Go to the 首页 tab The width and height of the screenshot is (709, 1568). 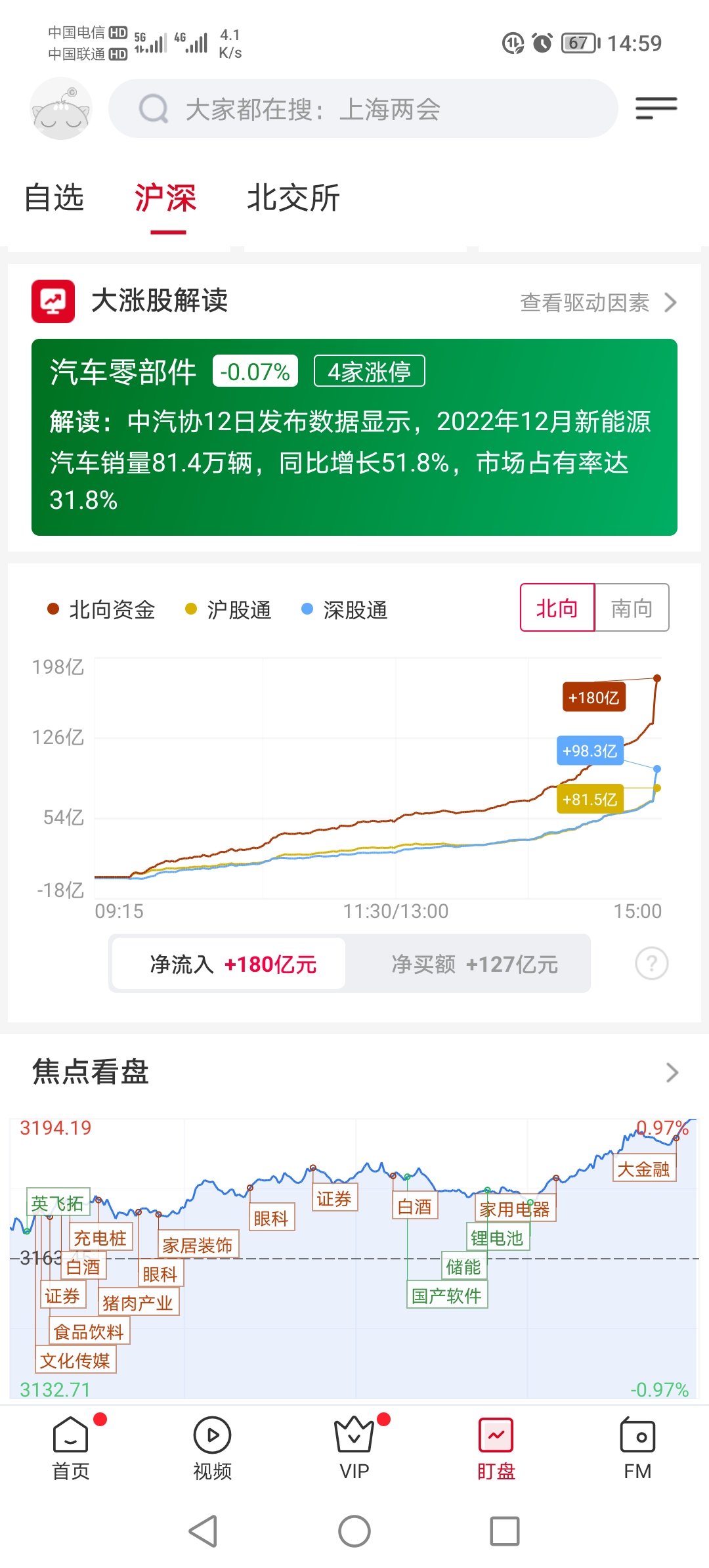tap(71, 1448)
